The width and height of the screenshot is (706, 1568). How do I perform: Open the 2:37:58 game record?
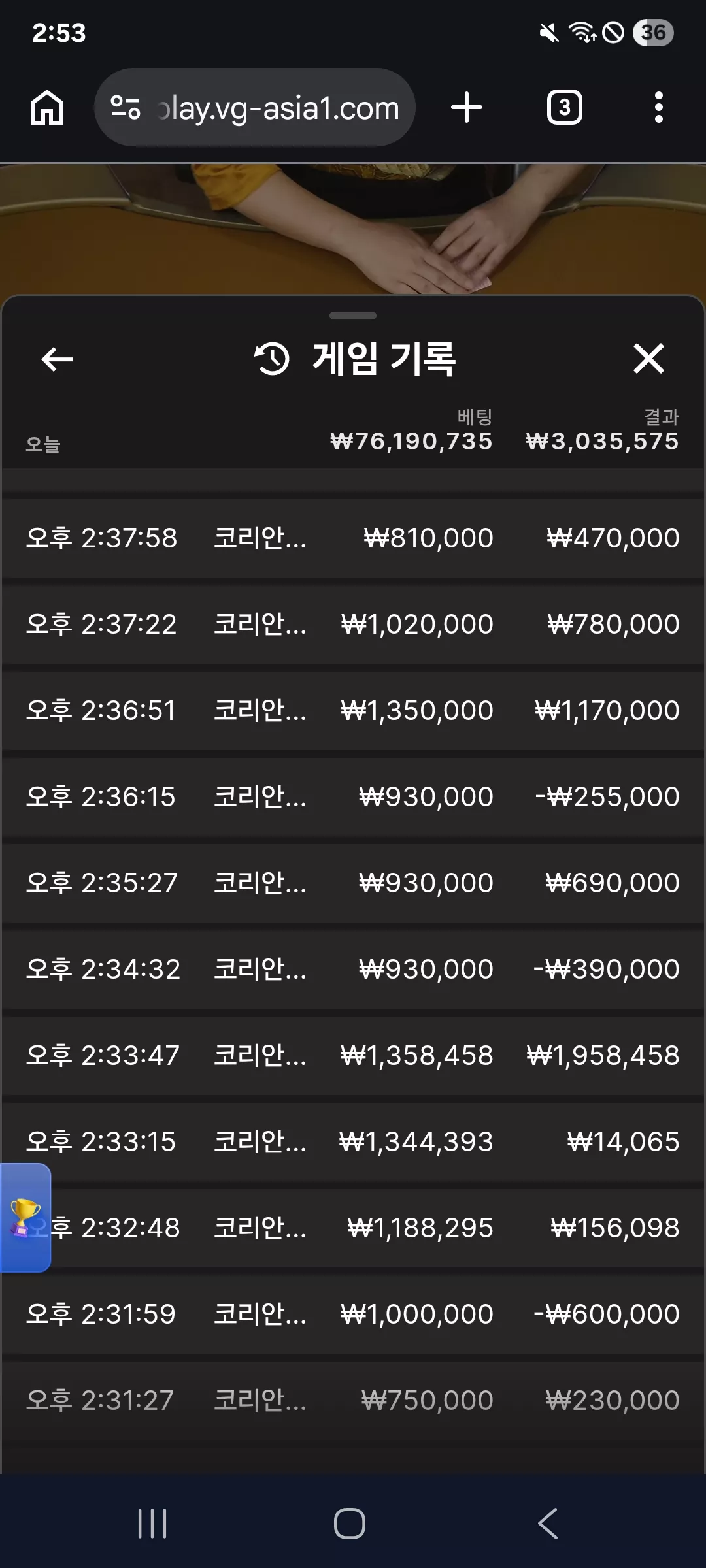click(x=353, y=538)
